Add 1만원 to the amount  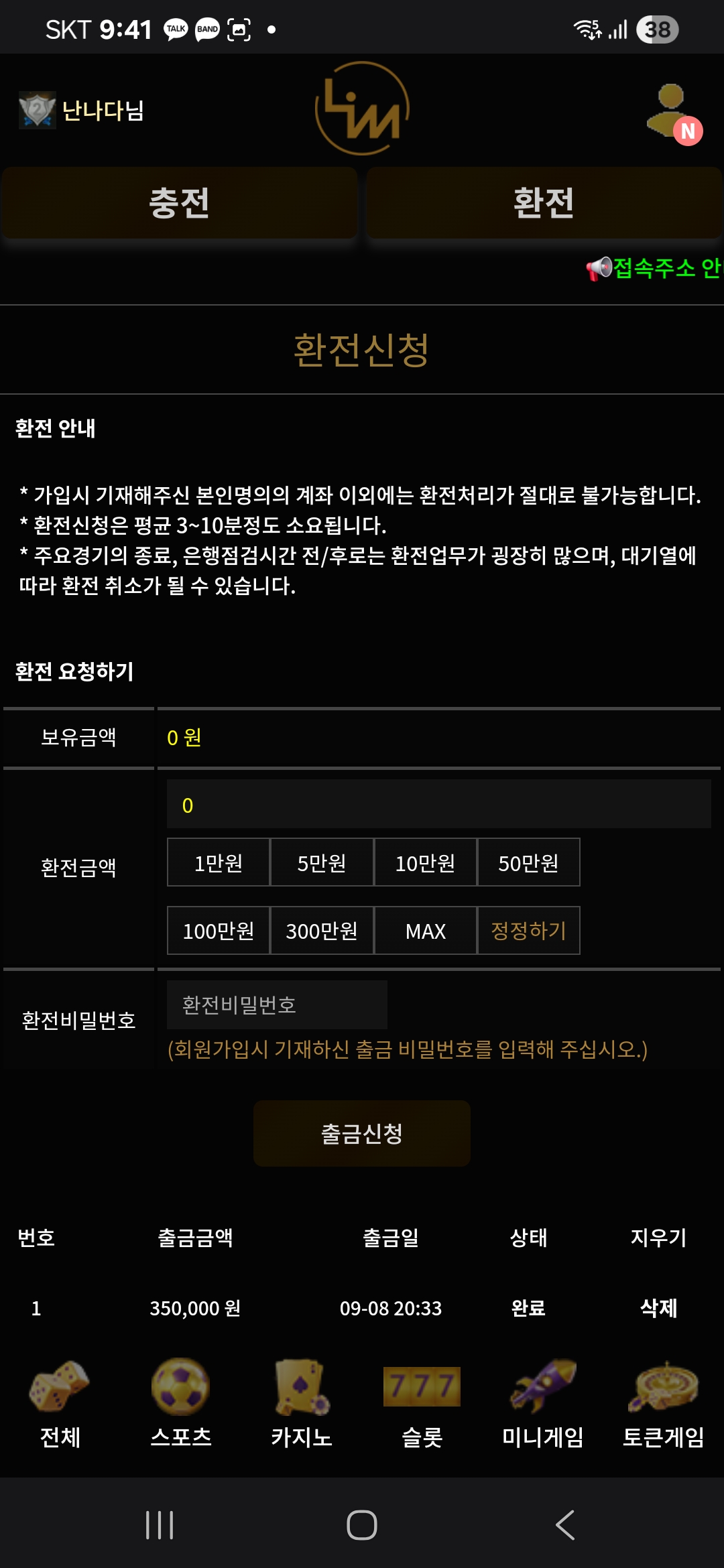219,863
